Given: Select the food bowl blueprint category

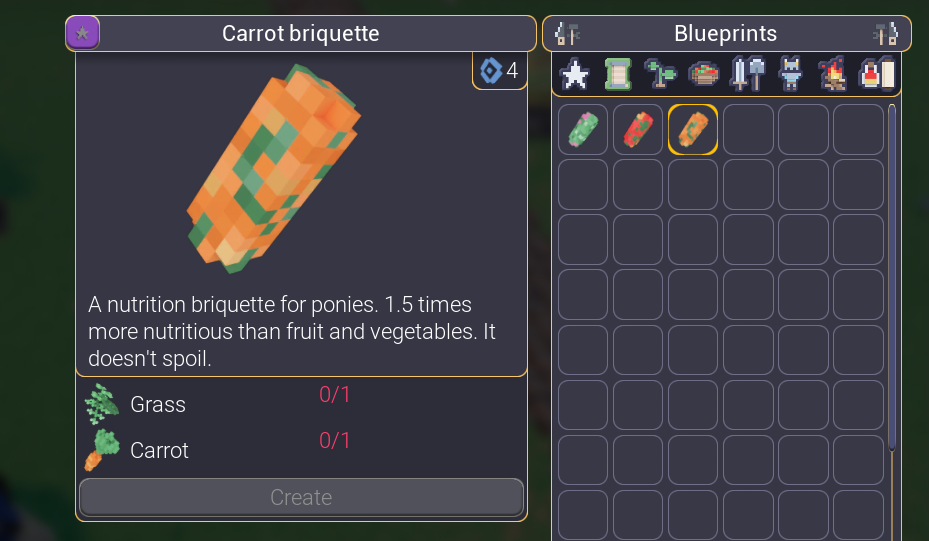Looking at the screenshot, I should point(704,74).
